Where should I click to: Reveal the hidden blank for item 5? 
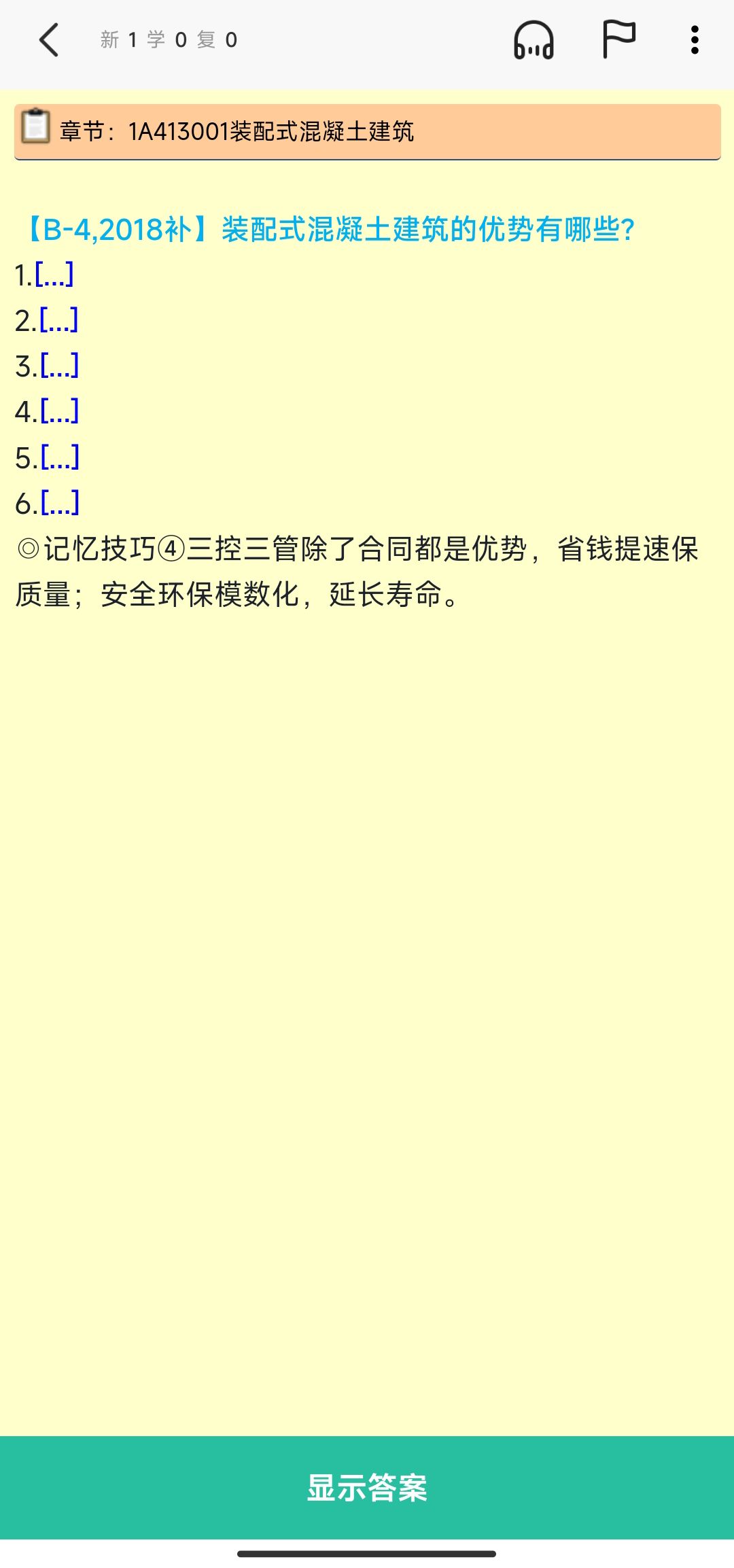[60, 457]
